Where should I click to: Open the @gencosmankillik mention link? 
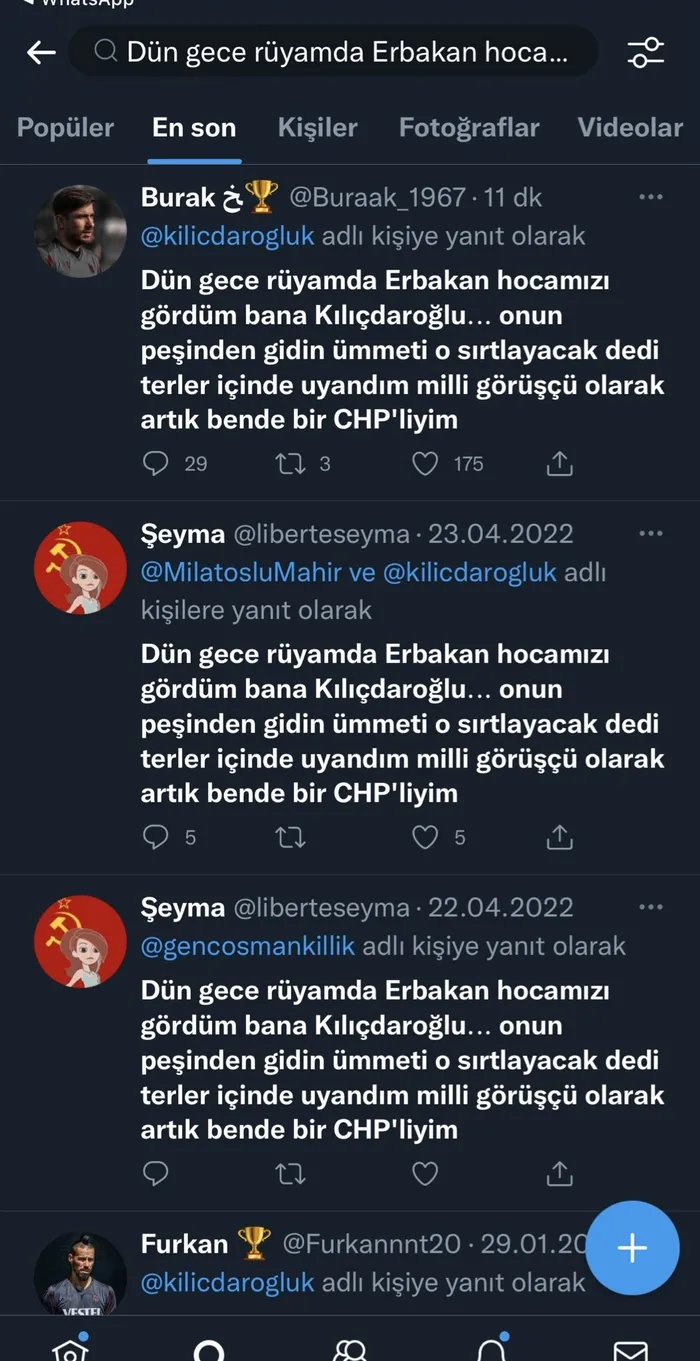pyautogui.click(x=248, y=946)
